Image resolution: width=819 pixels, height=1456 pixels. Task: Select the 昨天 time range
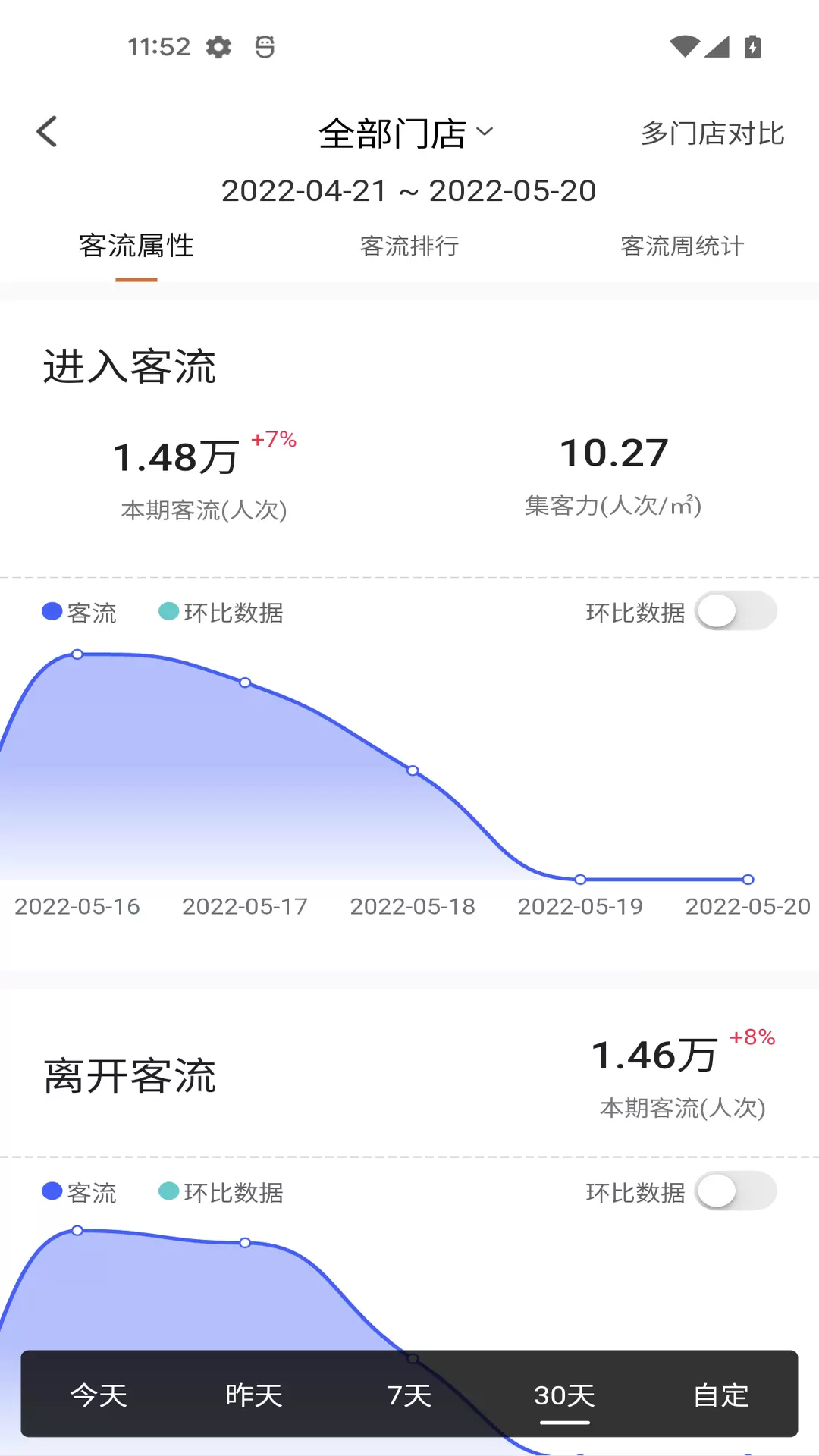pos(254,1395)
